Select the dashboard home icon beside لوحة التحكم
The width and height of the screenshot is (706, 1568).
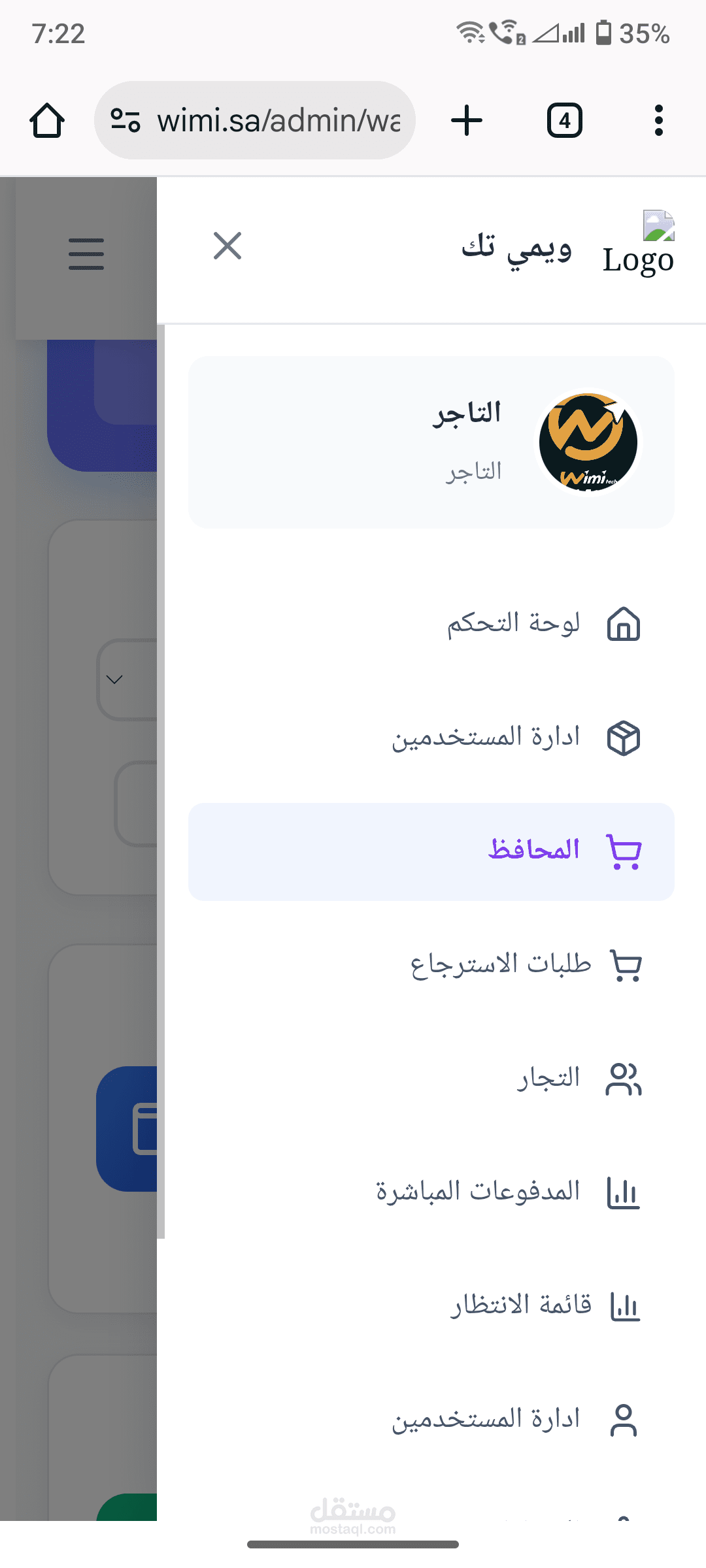tap(624, 624)
